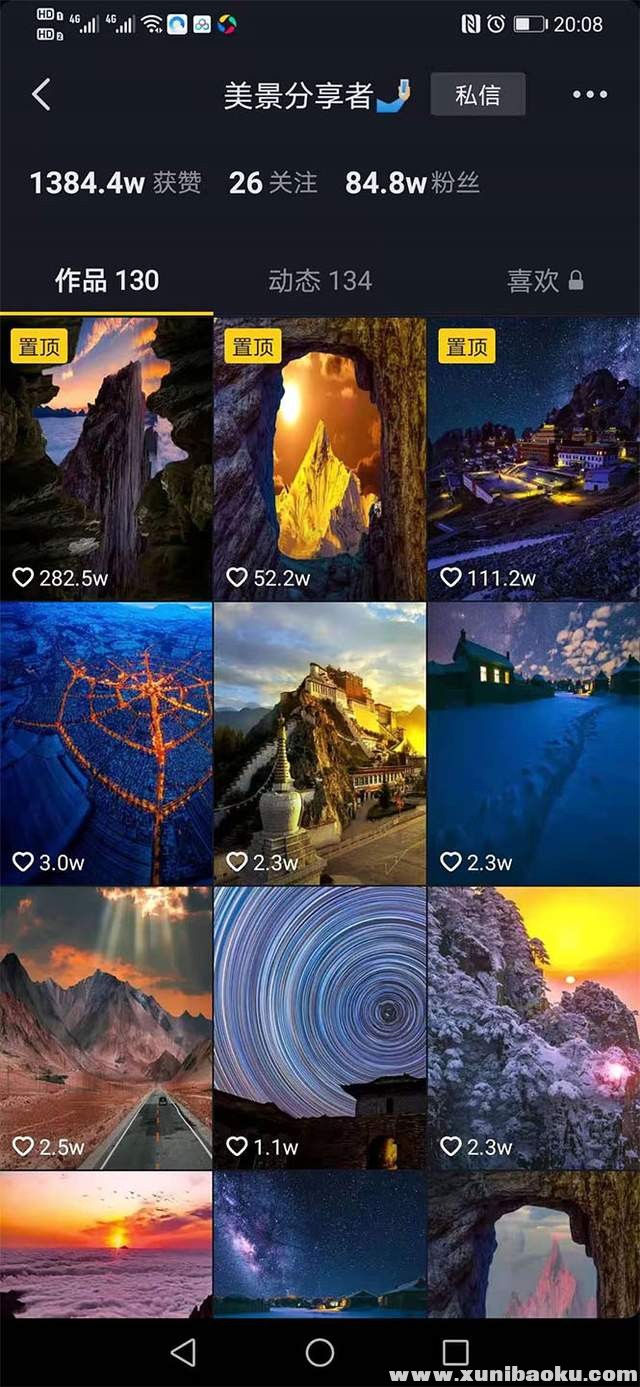Select the 作品 130 tab
This screenshot has height=1387, width=640.
pos(107,281)
